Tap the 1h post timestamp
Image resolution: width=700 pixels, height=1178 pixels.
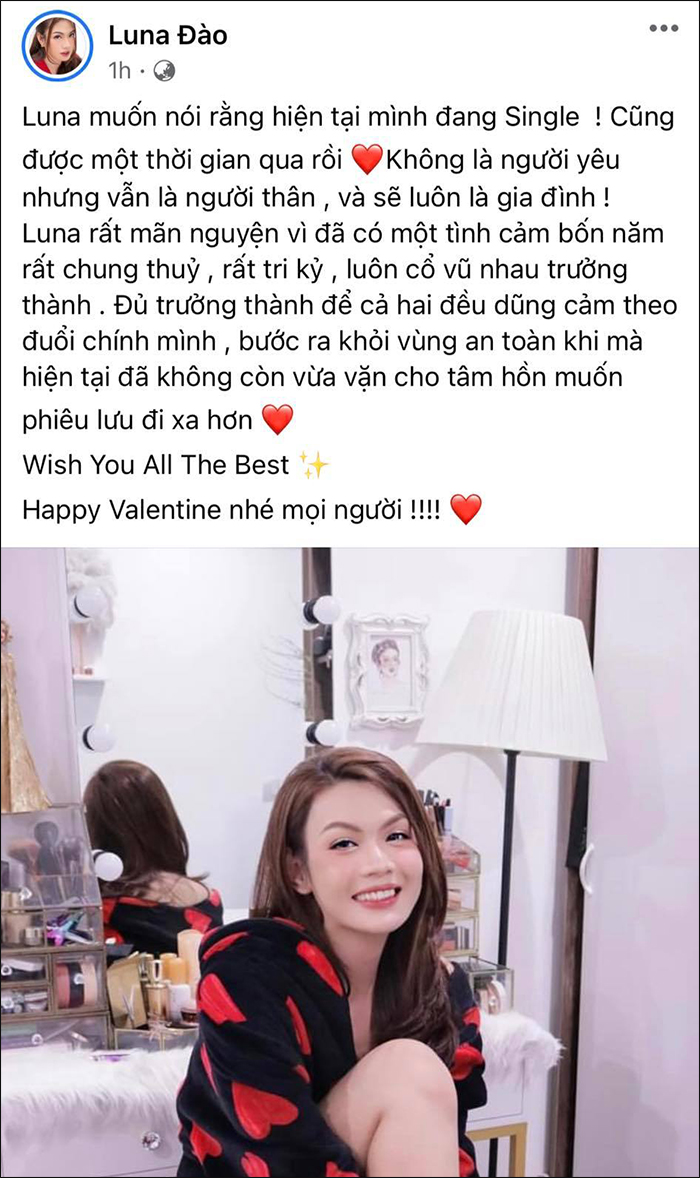[119, 70]
